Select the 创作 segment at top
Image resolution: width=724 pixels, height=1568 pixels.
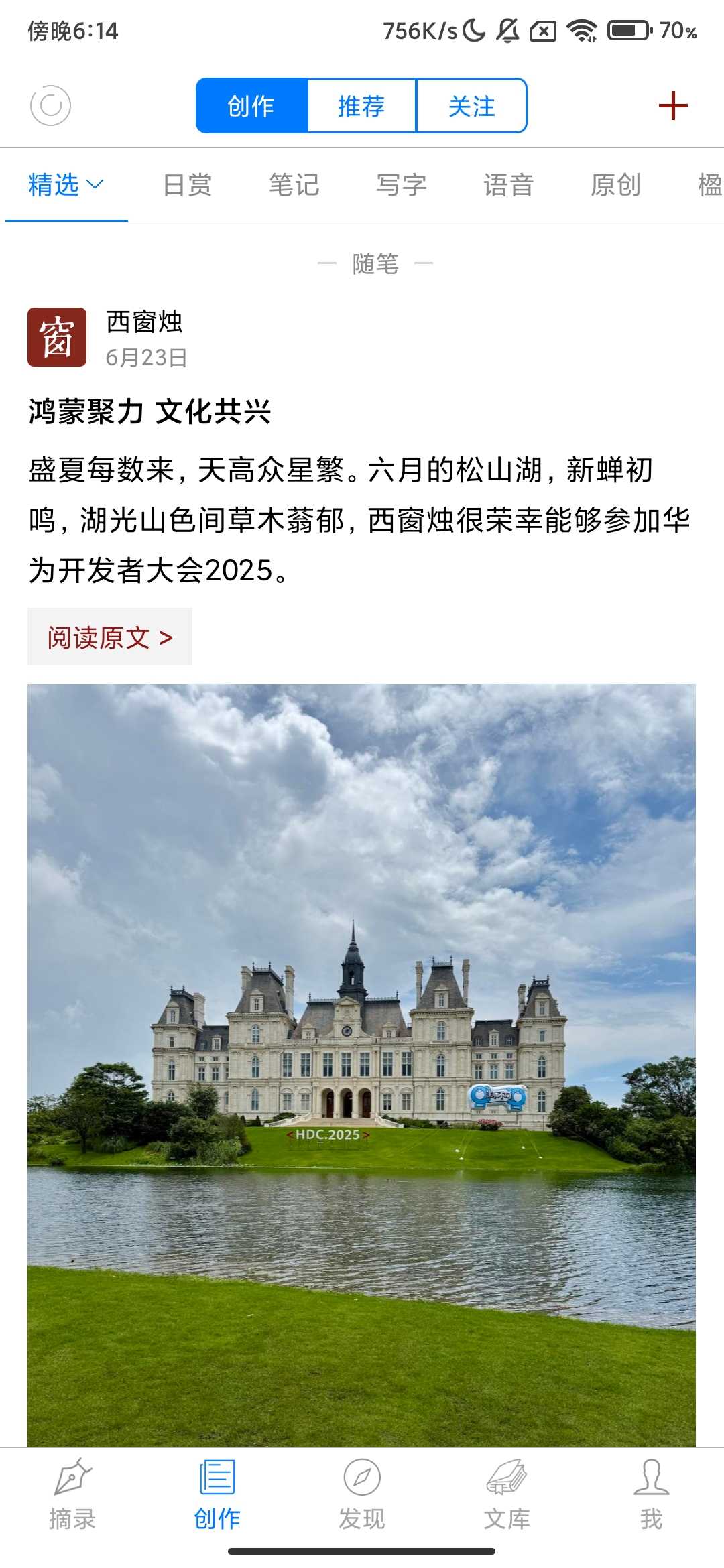[x=251, y=106]
